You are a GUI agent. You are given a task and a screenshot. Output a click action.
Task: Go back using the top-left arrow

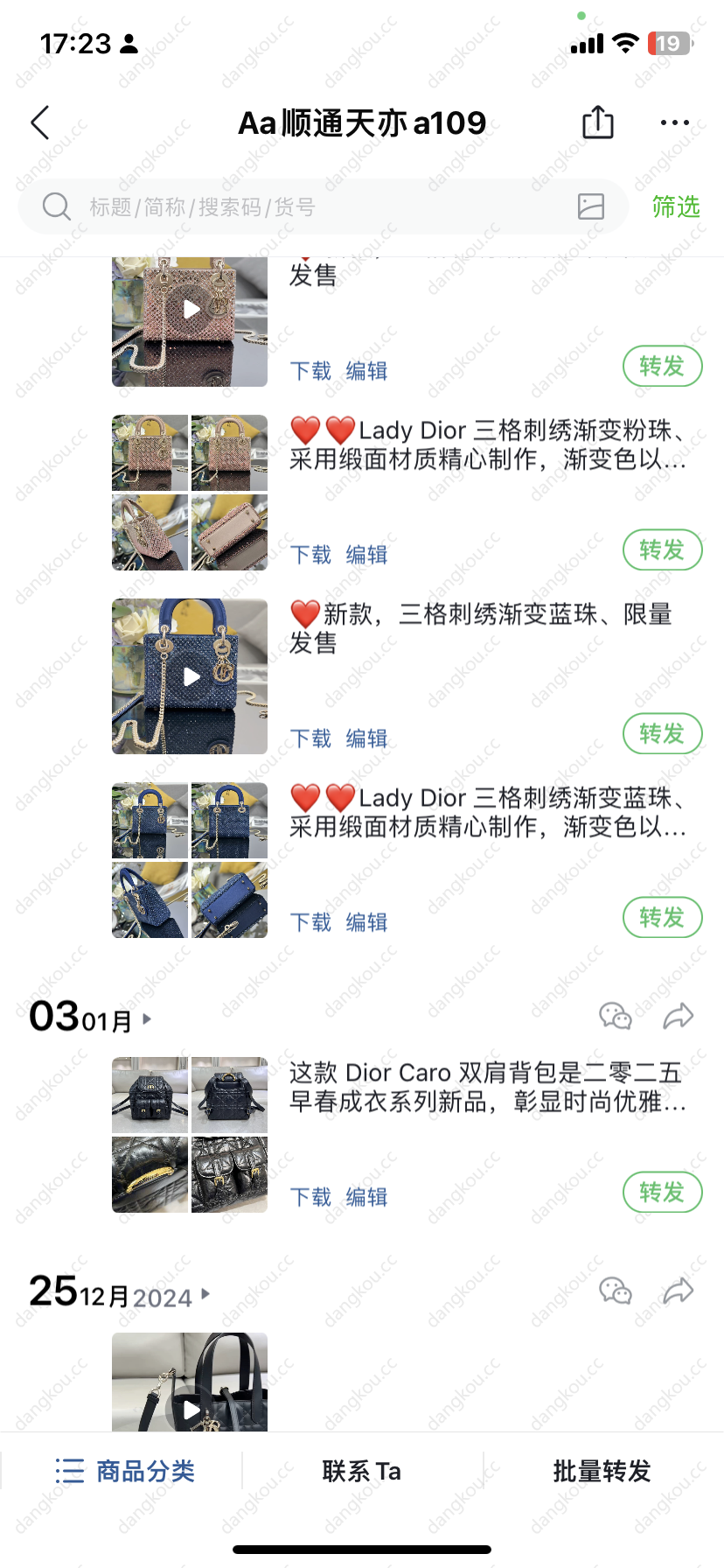point(40,123)
